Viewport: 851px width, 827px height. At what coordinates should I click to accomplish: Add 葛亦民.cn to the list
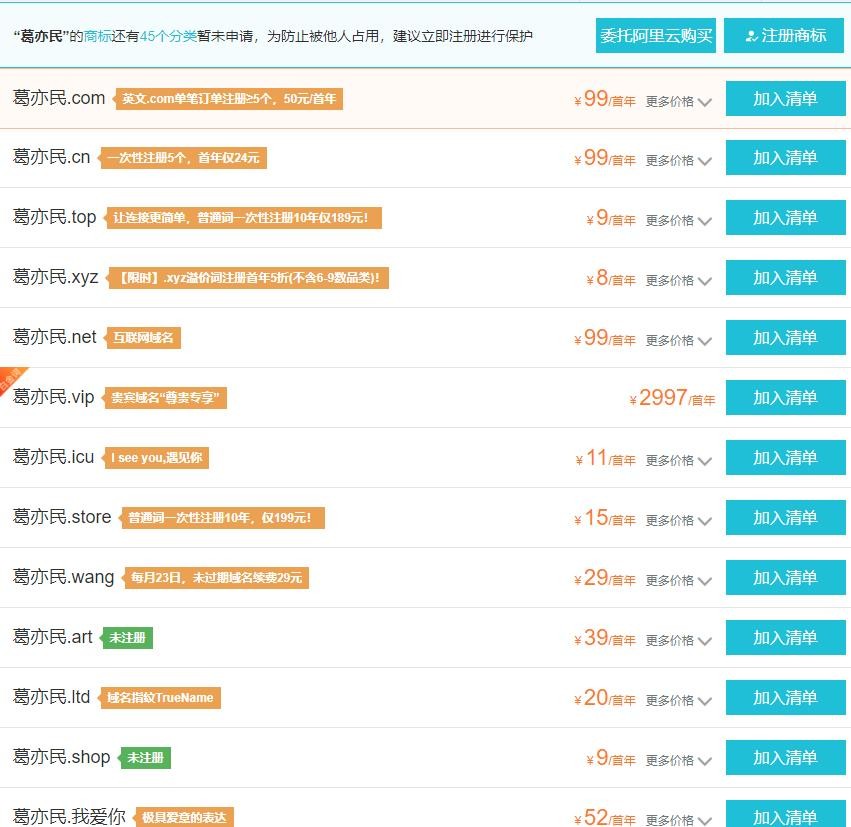pyautogui.click(x=785, y=158)
